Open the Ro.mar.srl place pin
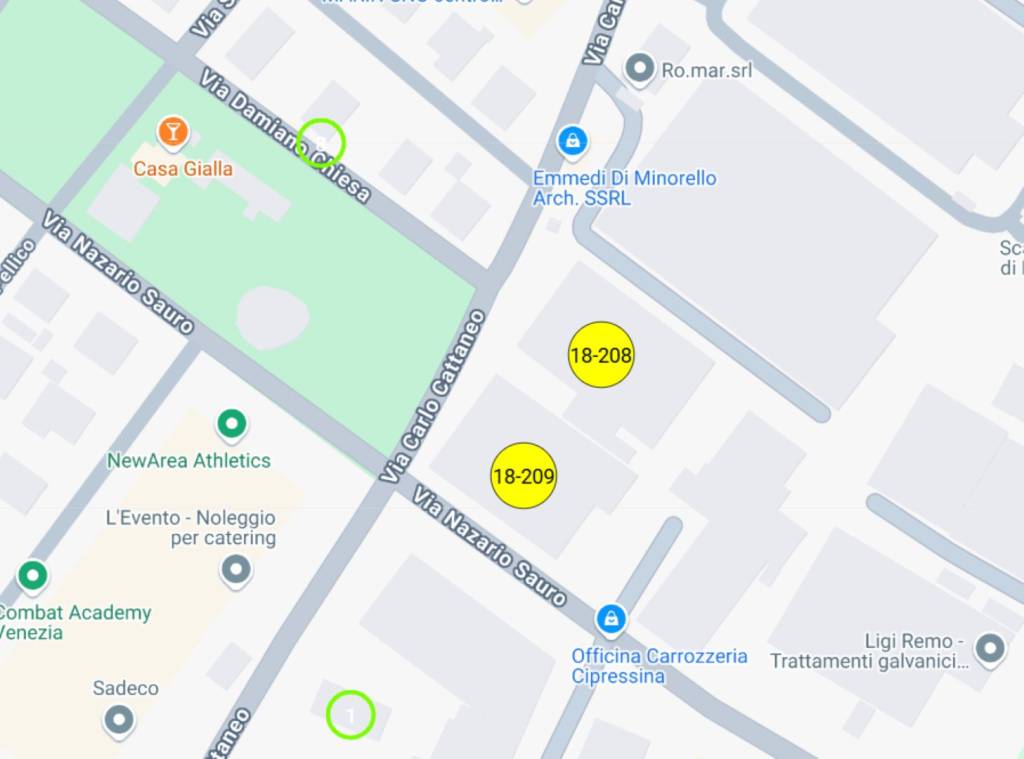This screenshot has width=1024, height=759. [639, 69]
